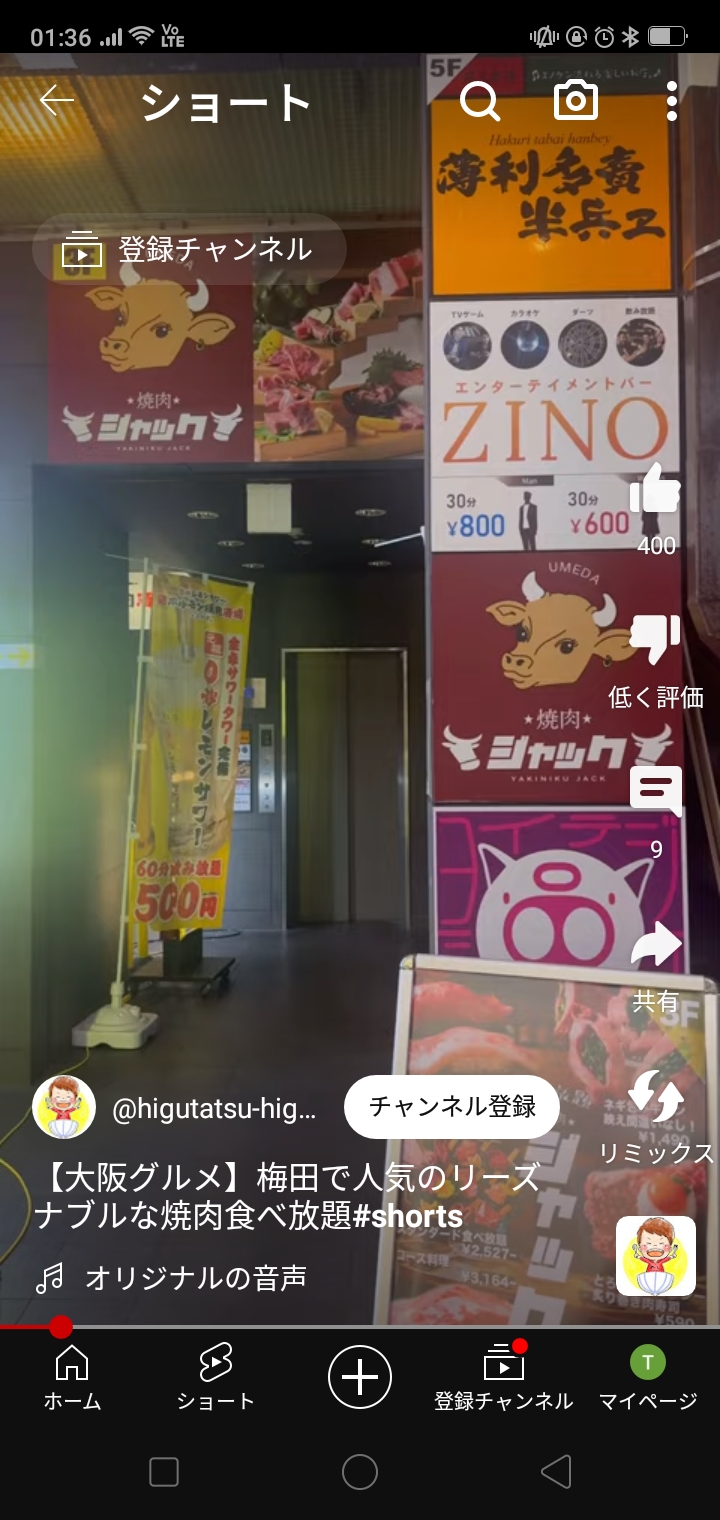Open the sound thumbnail next to リミックス
Image resolution: width=720 pixels, height=1520 pixels.
tap(656, 1256)
